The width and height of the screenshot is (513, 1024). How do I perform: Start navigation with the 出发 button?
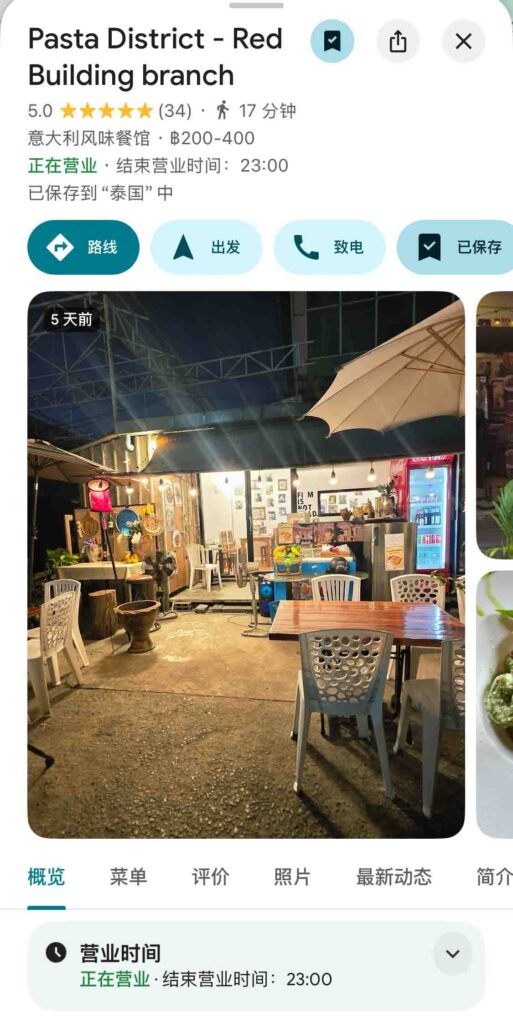pyautogui.click(x=206, y=248)
